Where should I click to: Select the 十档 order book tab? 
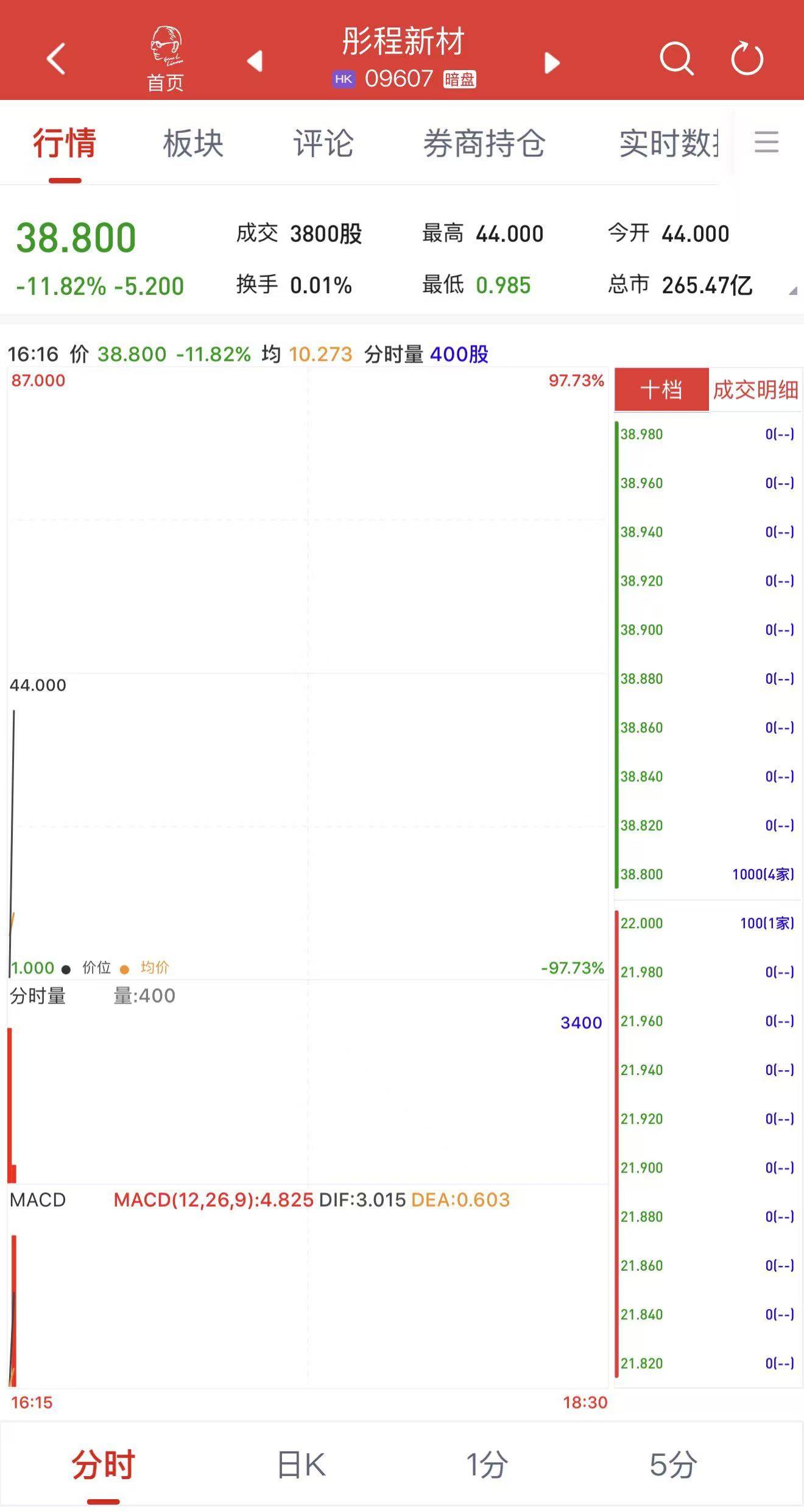[x=661, y=389]
